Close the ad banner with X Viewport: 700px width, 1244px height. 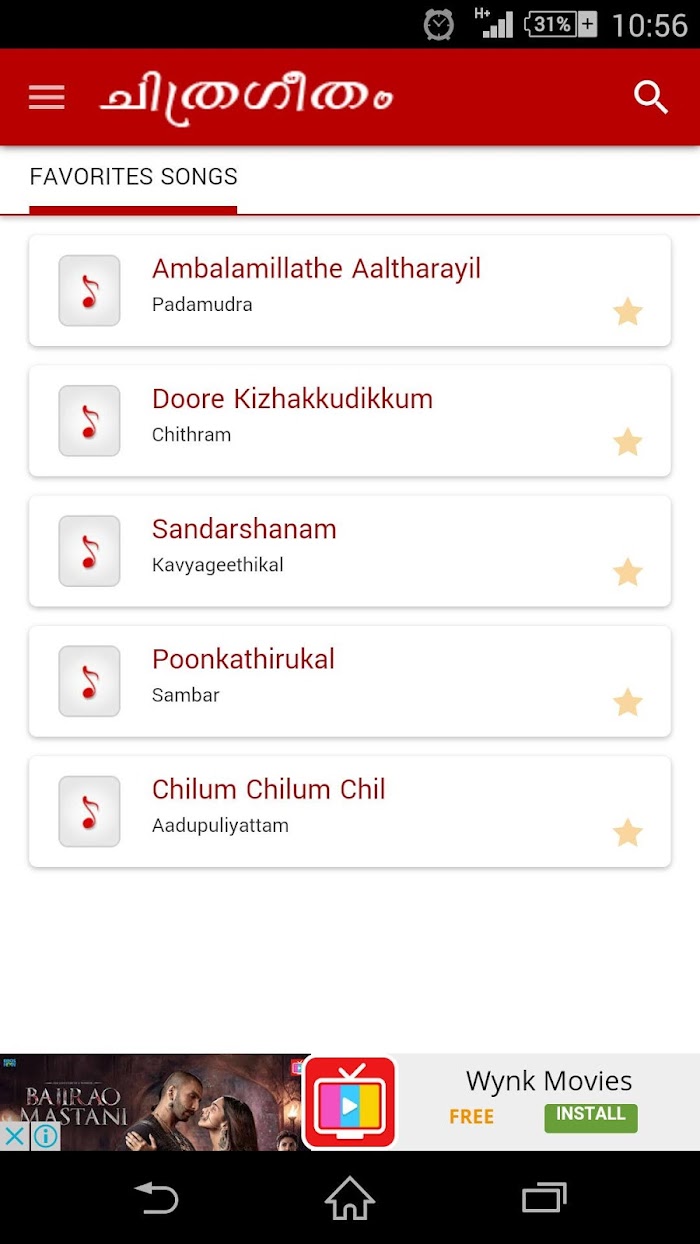pyautogui.click(x=14, y=1136)
